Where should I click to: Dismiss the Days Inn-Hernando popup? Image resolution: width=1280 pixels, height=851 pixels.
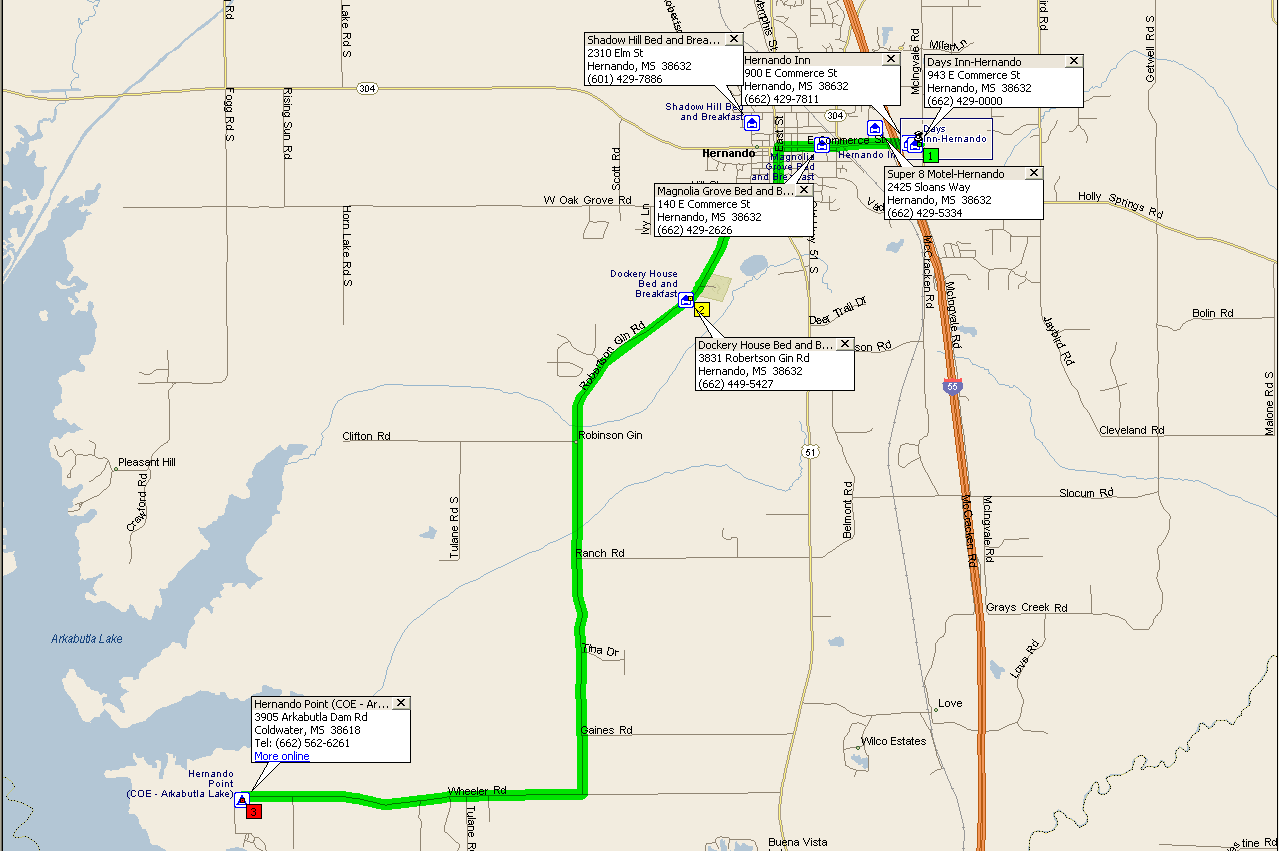(x=1074, y=61)
